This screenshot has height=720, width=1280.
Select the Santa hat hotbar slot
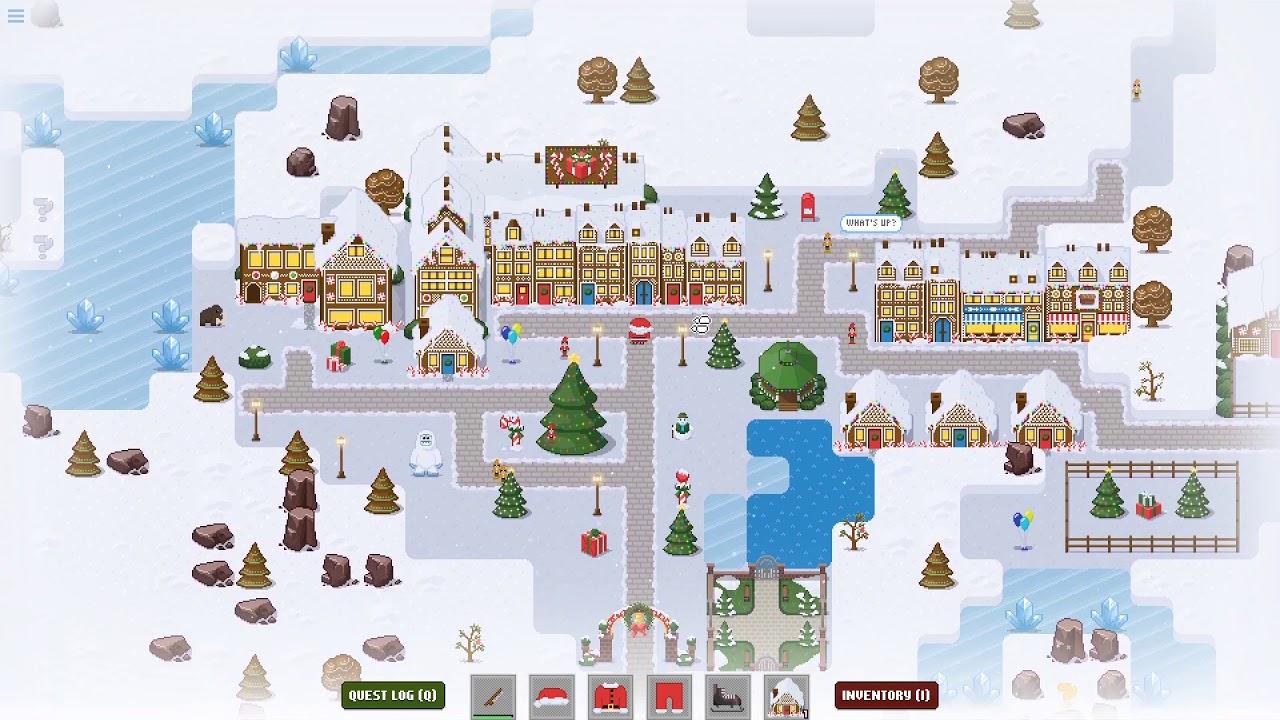pyautogui.click(x=552, y=697)
